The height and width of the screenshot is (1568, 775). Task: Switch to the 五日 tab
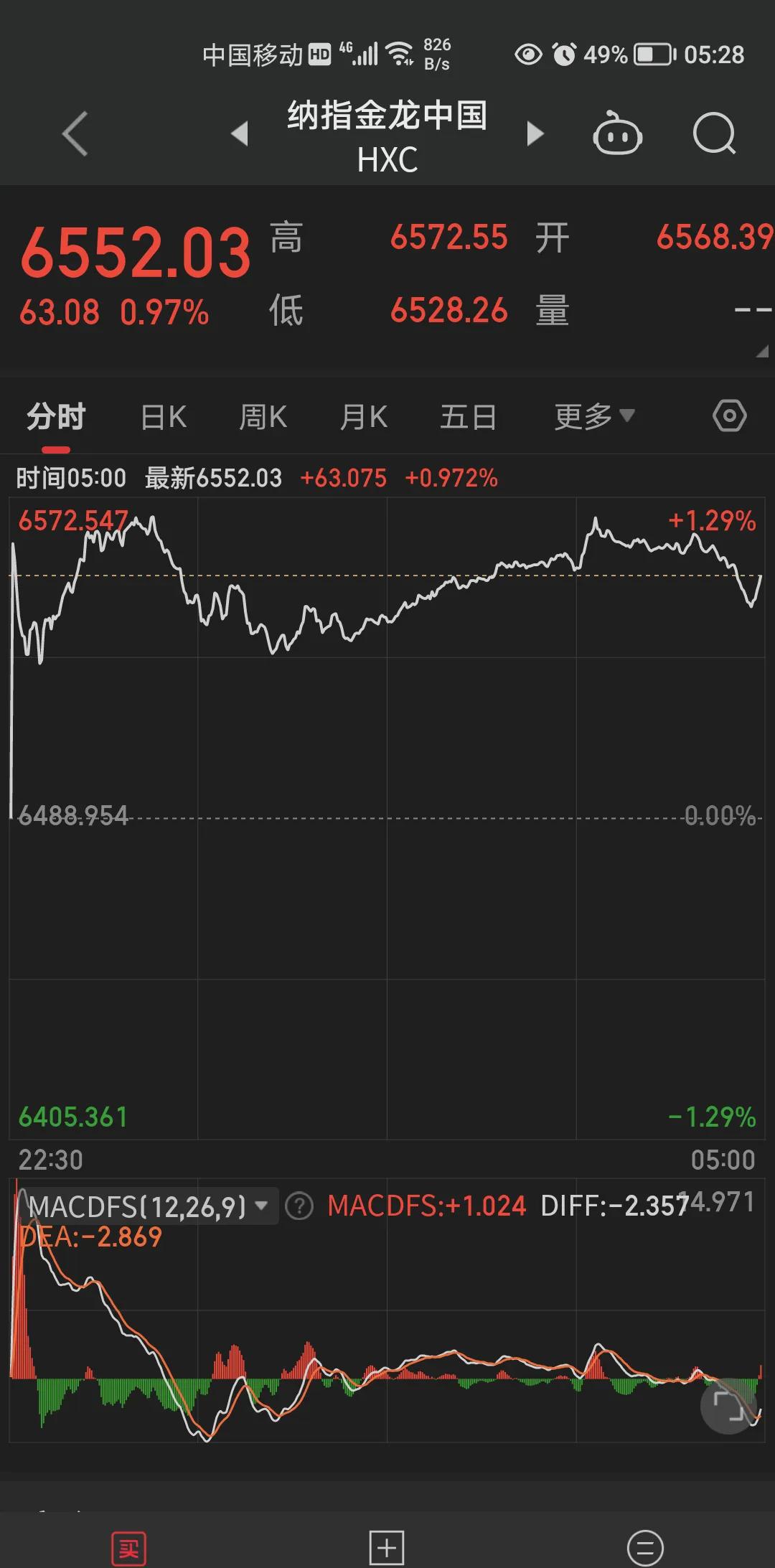pyautogui.click(x=468, y=416)
